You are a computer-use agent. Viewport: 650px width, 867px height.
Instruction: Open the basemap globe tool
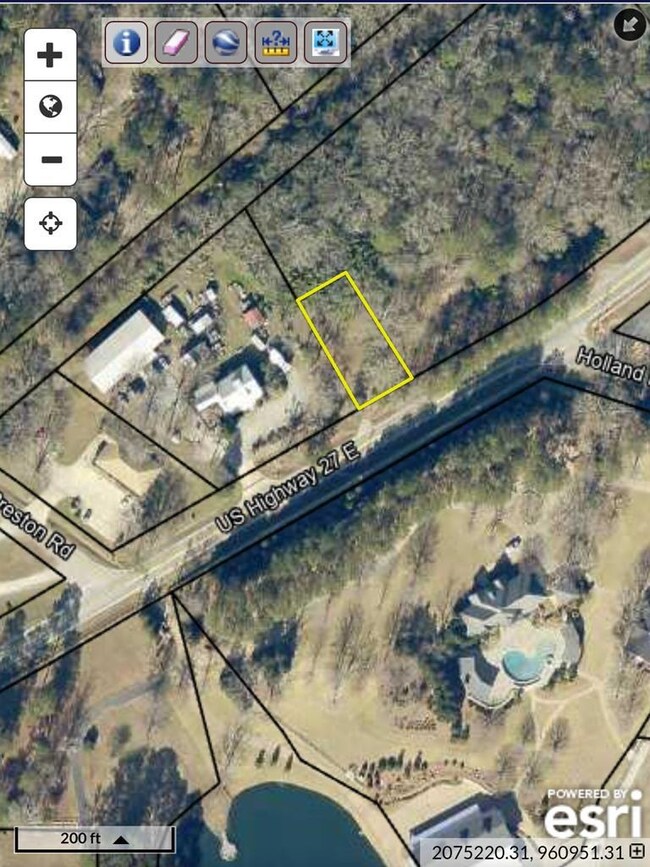226,42
